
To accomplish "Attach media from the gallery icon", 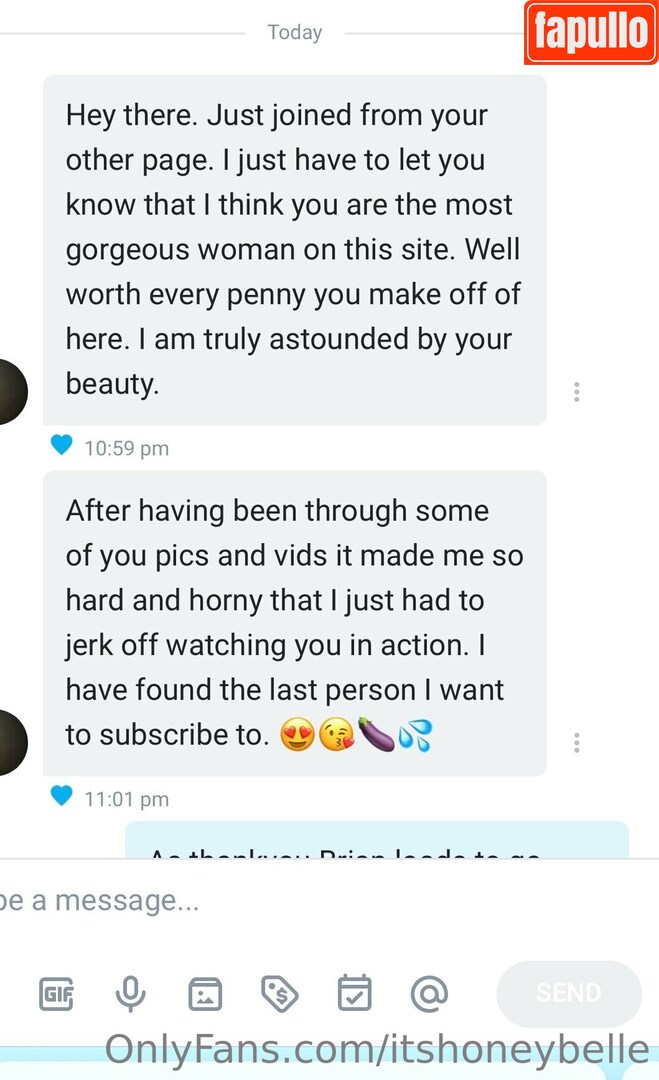I will pyautogui.click(x=205, y=994).
